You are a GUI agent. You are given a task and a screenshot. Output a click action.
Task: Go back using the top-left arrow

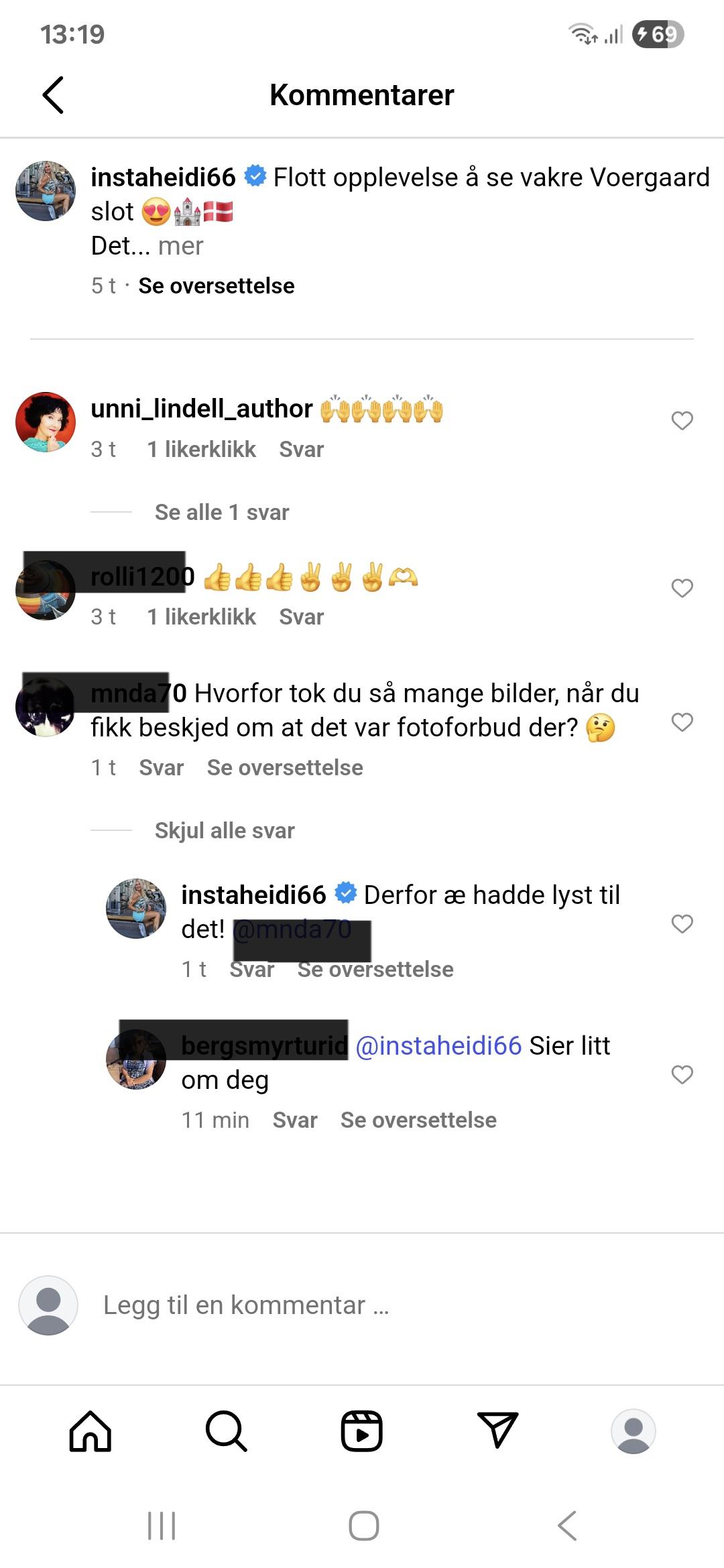point(53,94)
